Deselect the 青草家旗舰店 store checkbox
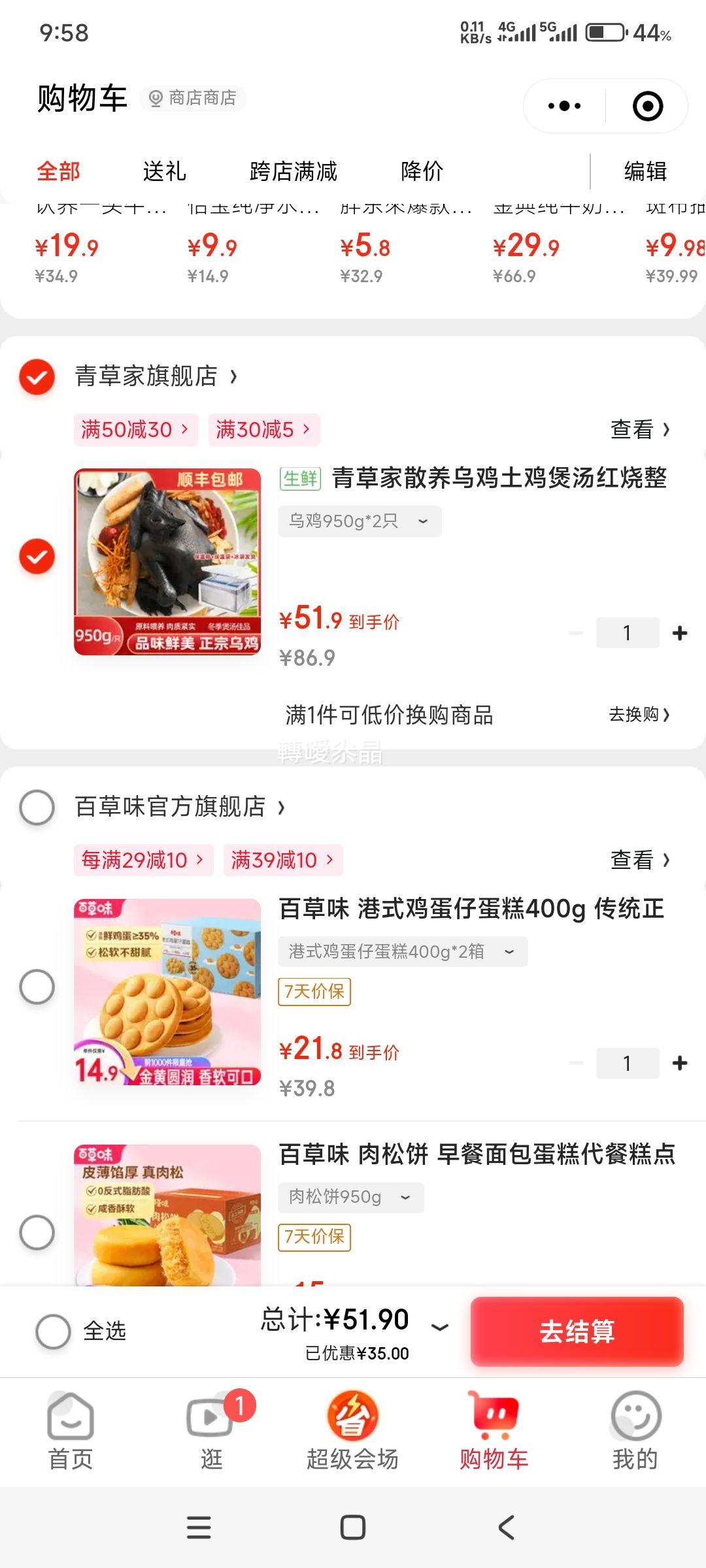This screenshot has width=706, height=1568. (37, 377)
